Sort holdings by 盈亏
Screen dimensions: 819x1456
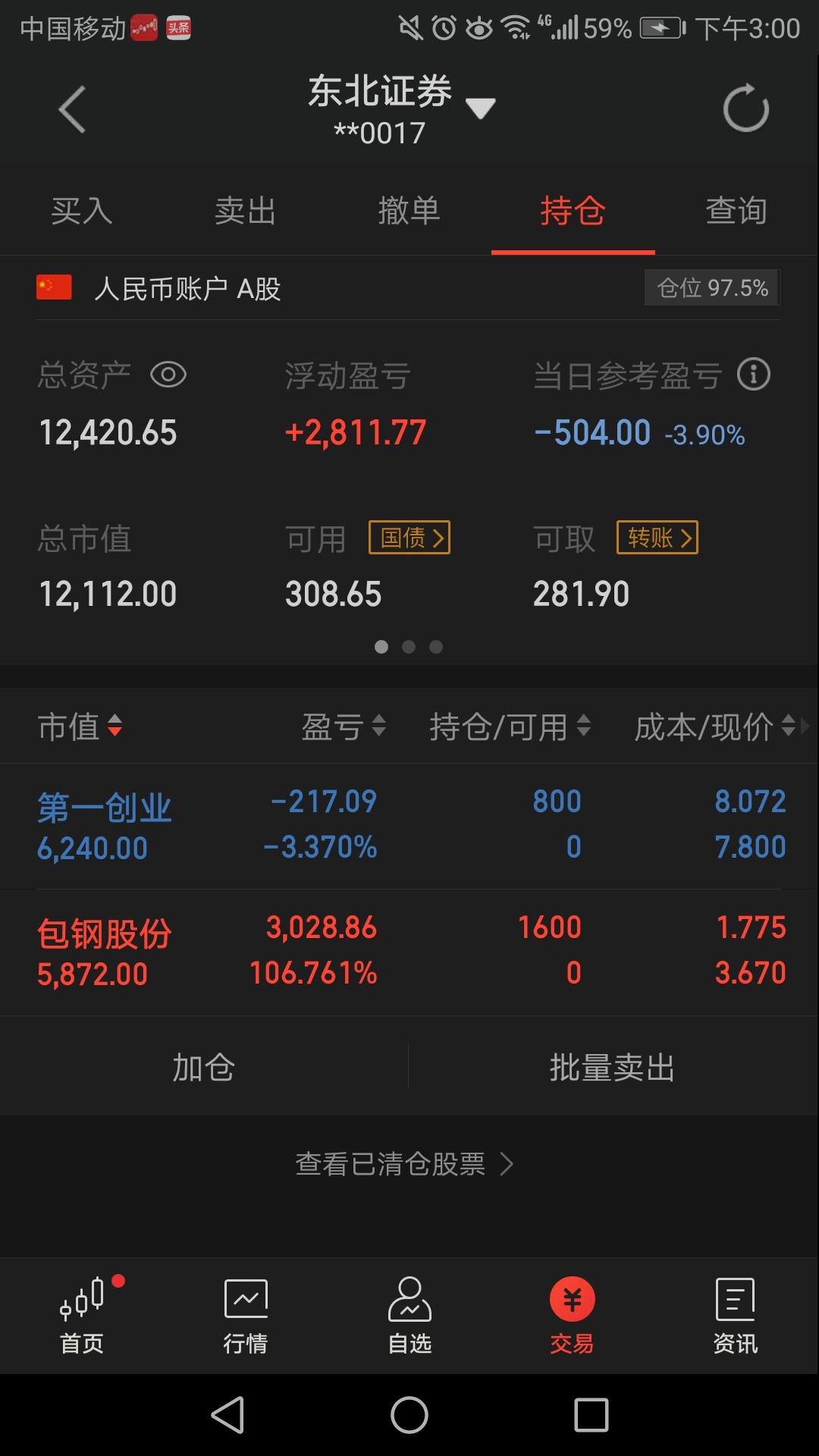344,726
